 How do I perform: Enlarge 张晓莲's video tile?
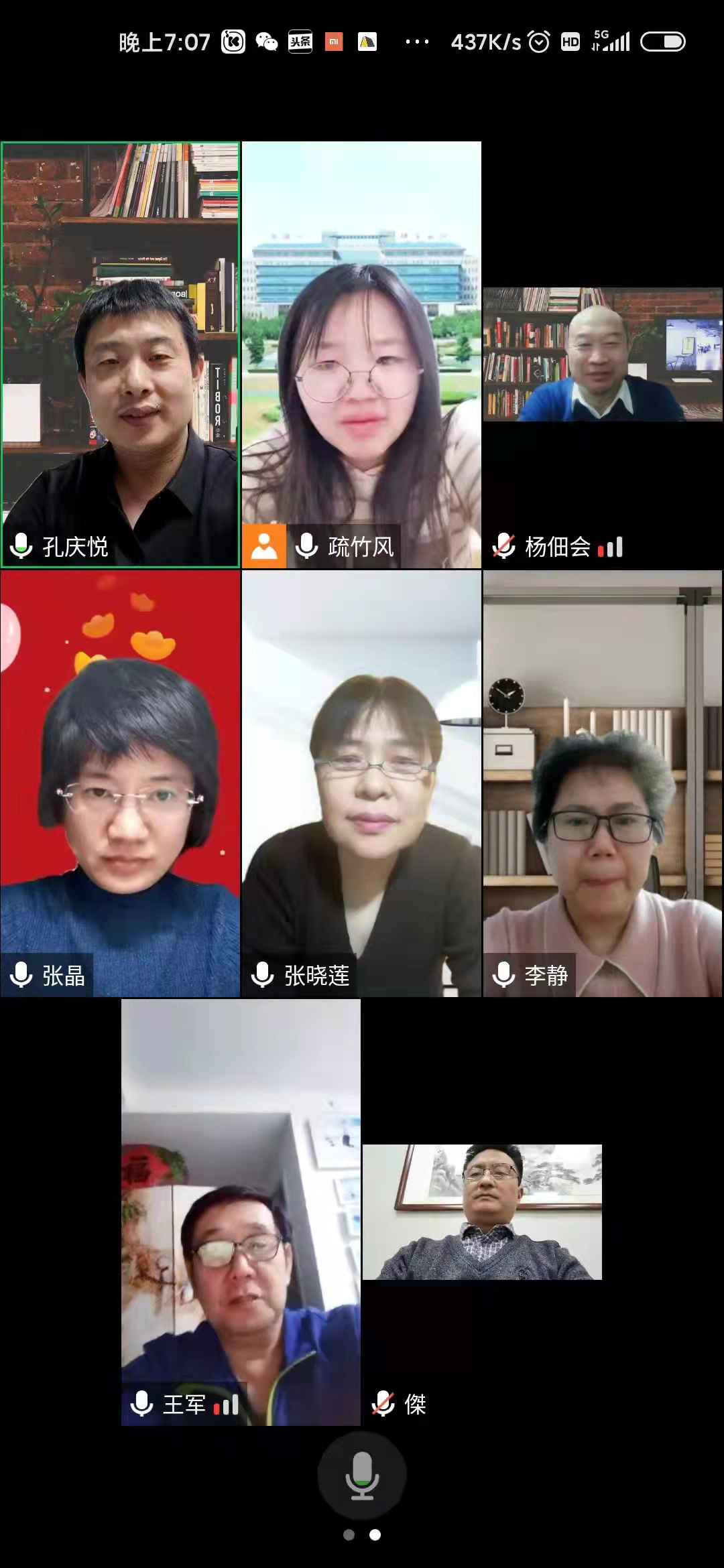click(361, 783)
